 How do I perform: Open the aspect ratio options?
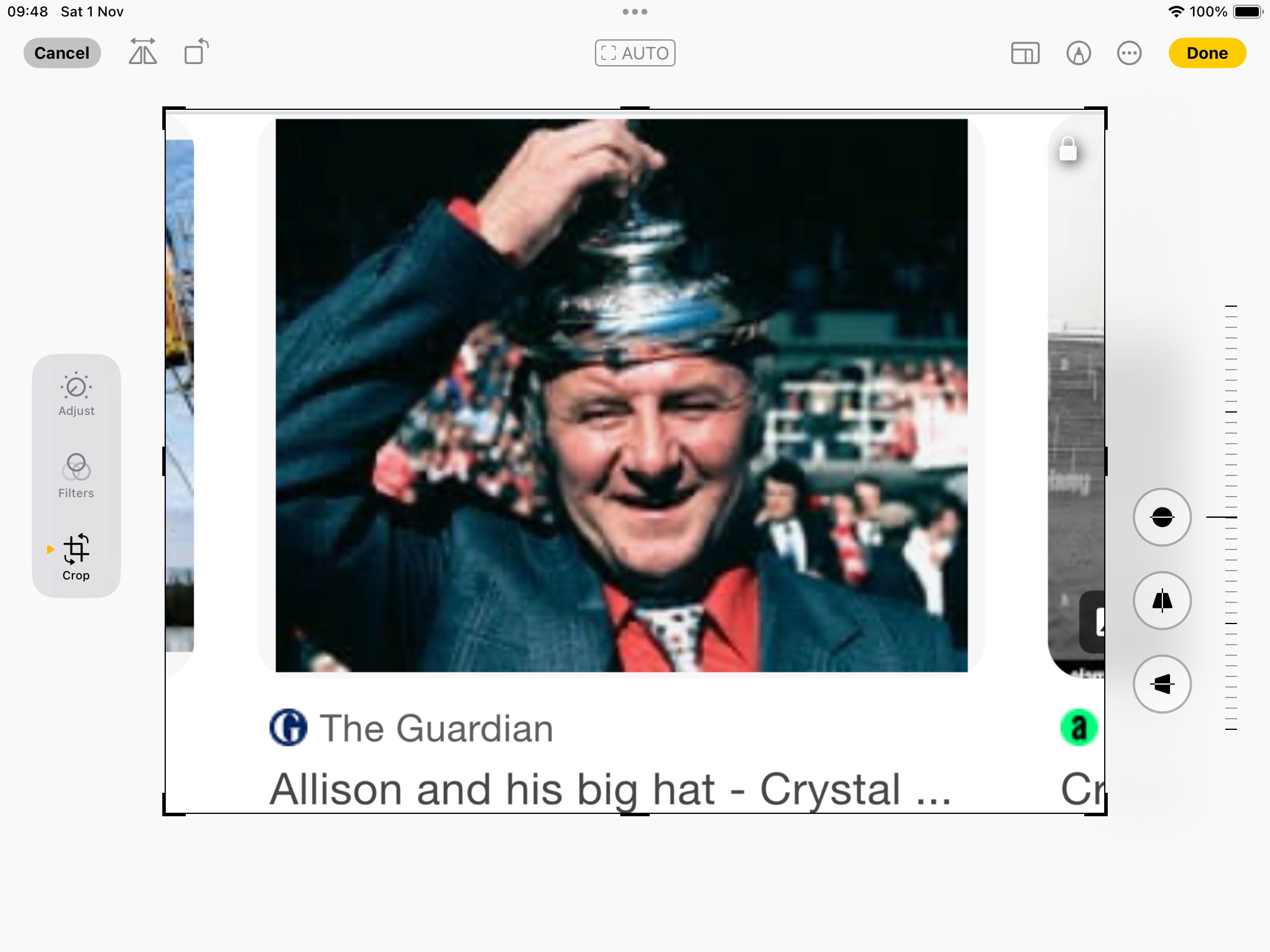[1025, 53]
